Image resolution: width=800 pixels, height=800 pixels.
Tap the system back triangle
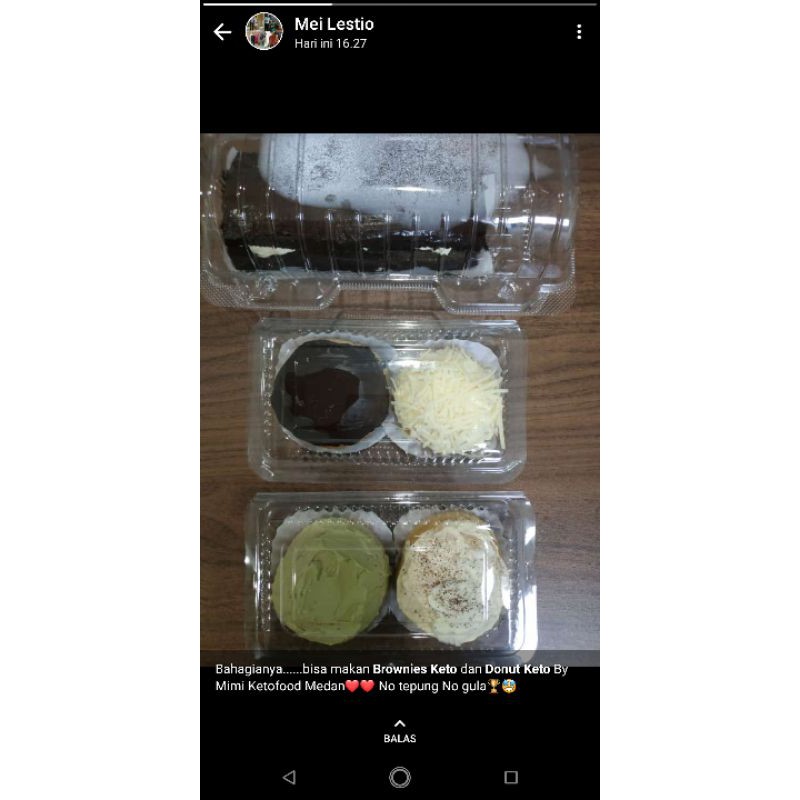point(289,777)
